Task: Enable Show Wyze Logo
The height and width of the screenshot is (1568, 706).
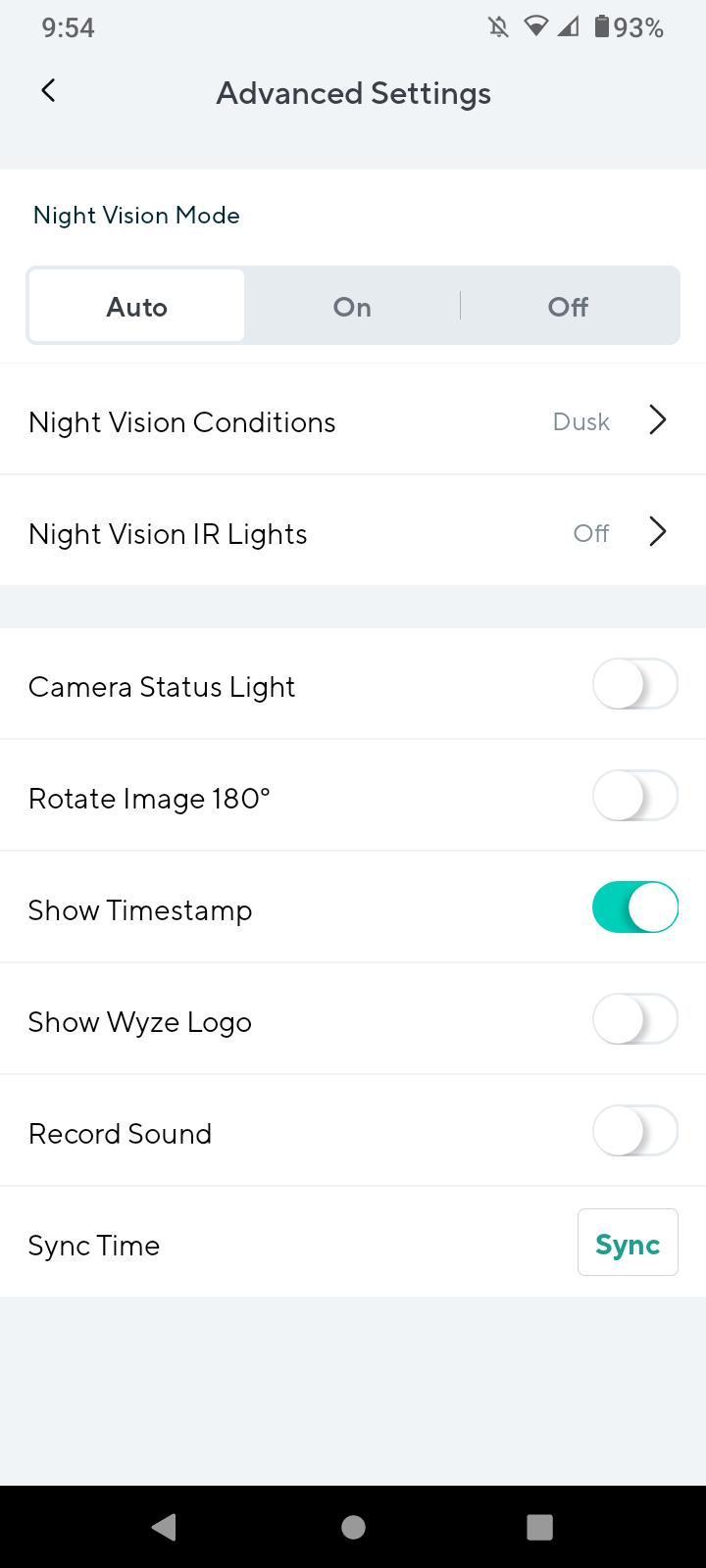Action: pos(634,1019)
